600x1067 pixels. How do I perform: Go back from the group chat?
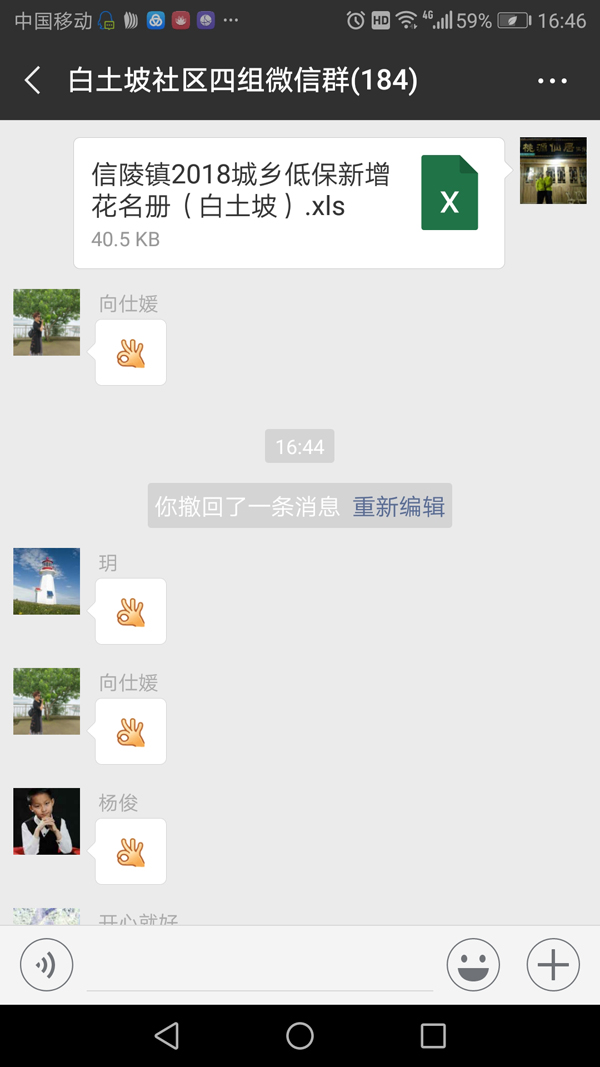coord(33,81)
